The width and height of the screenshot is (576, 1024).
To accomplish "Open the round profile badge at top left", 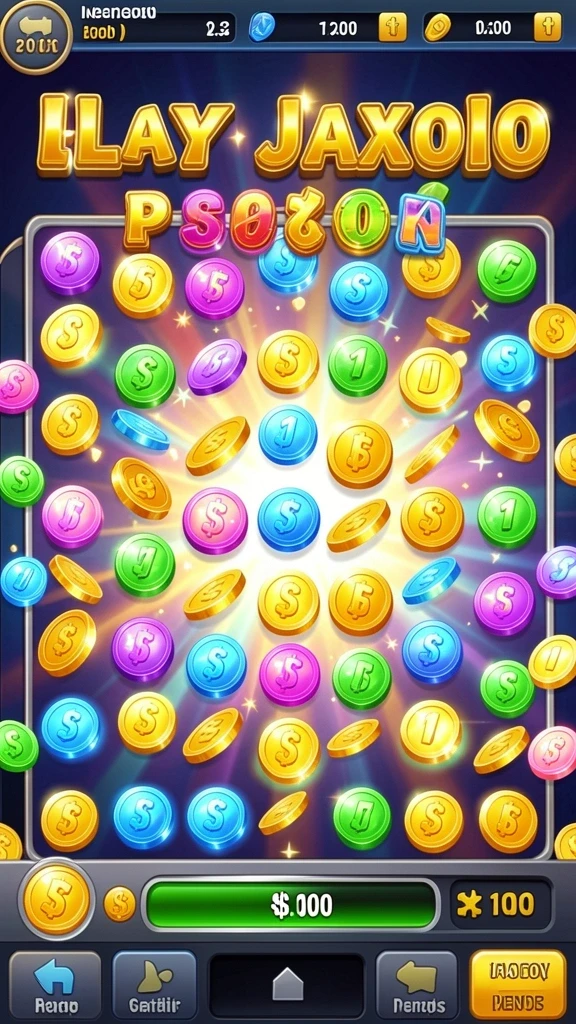I will click(x=35, y=37).
